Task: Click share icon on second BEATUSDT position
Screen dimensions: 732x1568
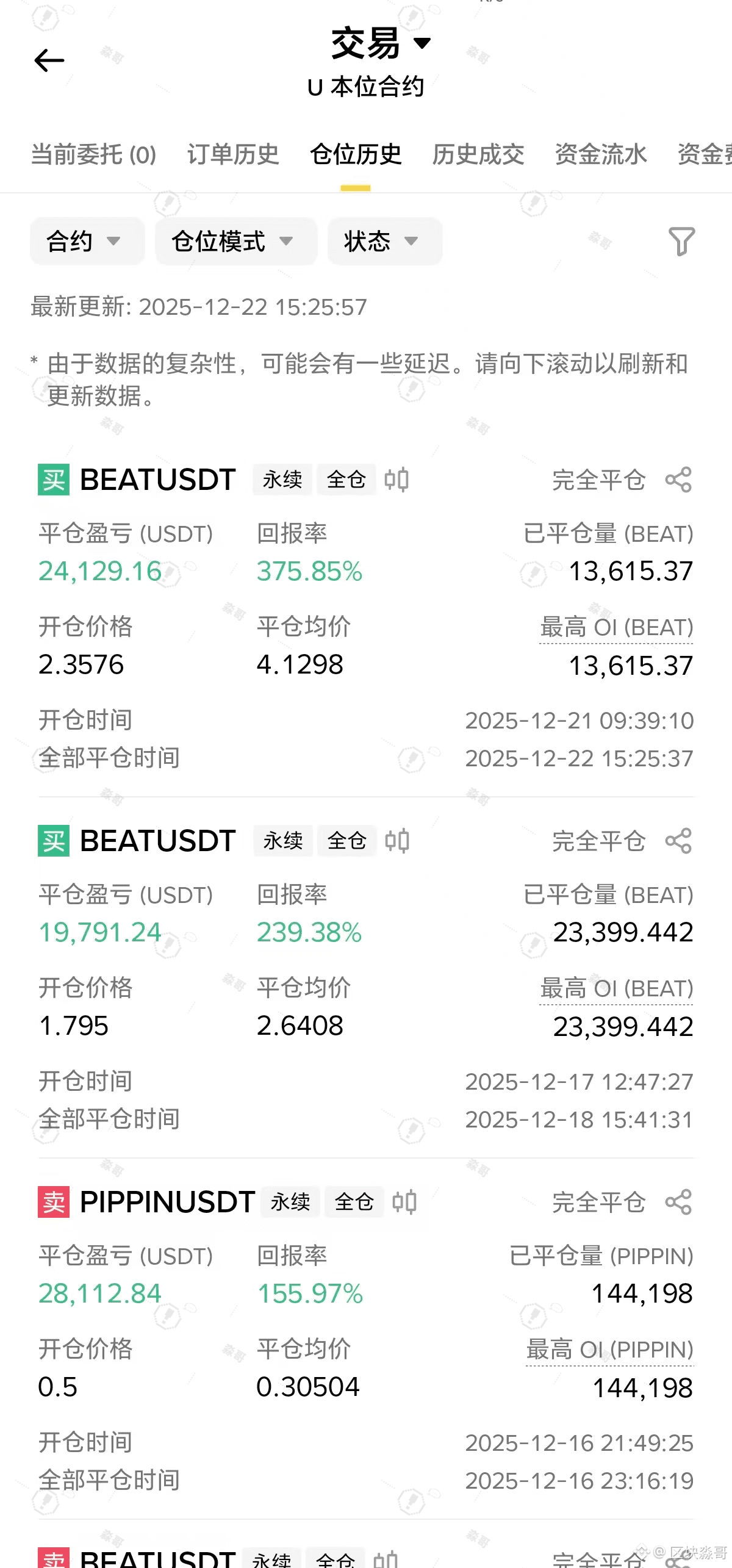Action: pyautogui.click(x=679, y=840)
